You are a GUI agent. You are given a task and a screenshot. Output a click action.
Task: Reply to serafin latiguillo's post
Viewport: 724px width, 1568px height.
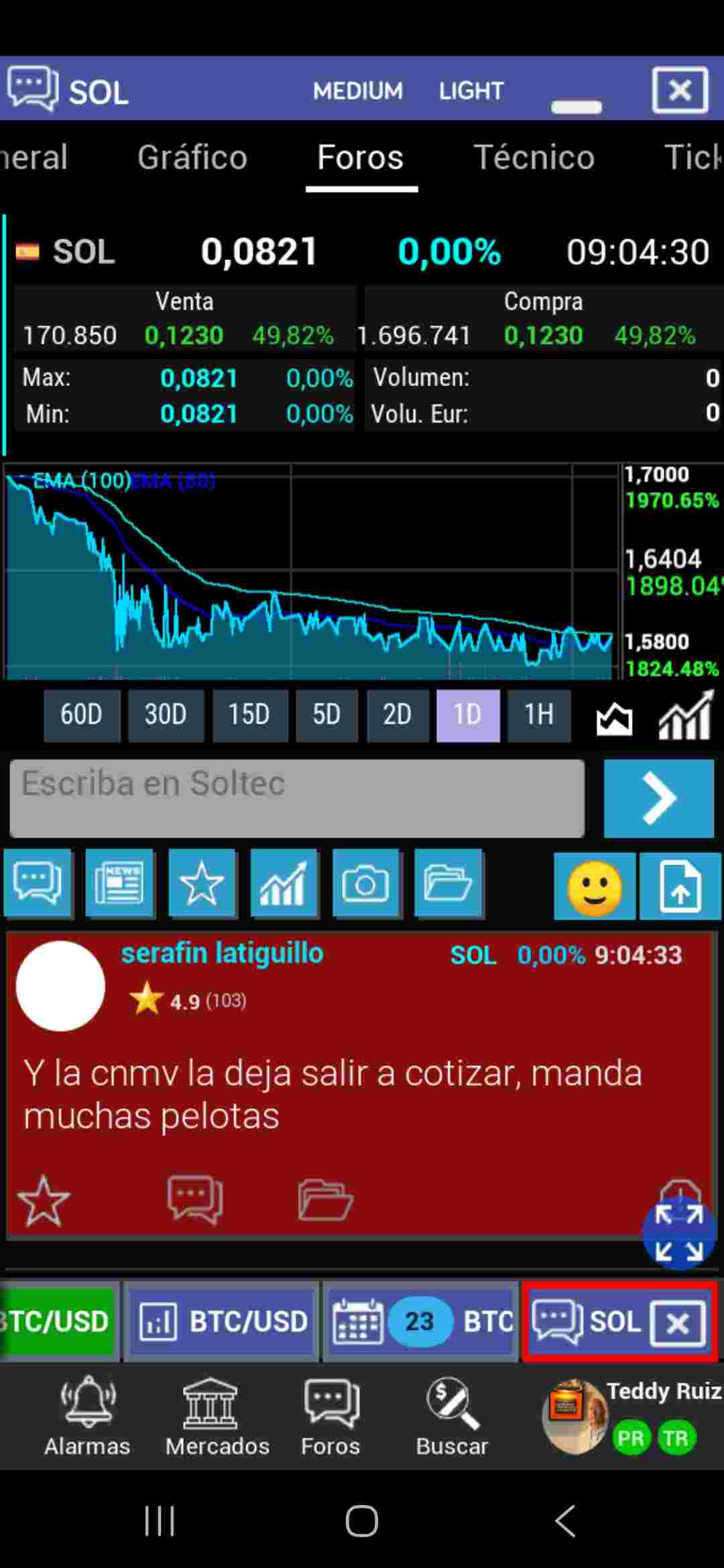click(x=195, y=1199)
